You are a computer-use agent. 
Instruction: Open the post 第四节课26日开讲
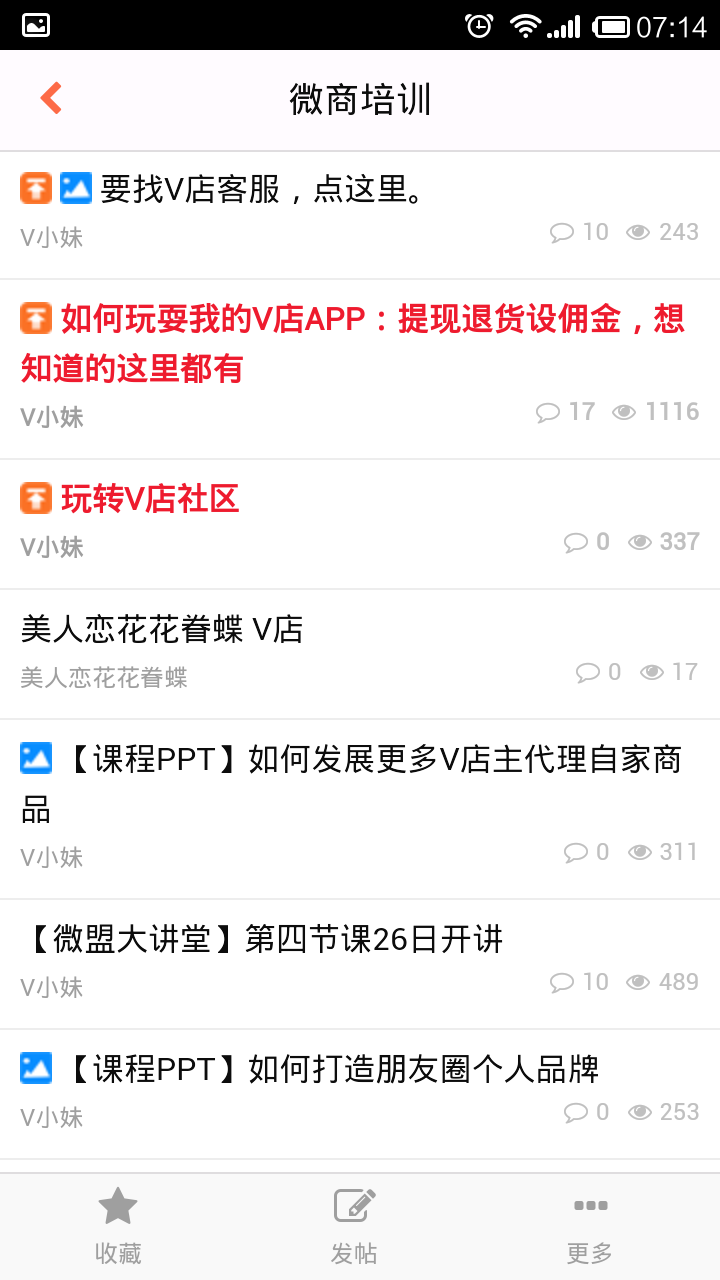262,940
